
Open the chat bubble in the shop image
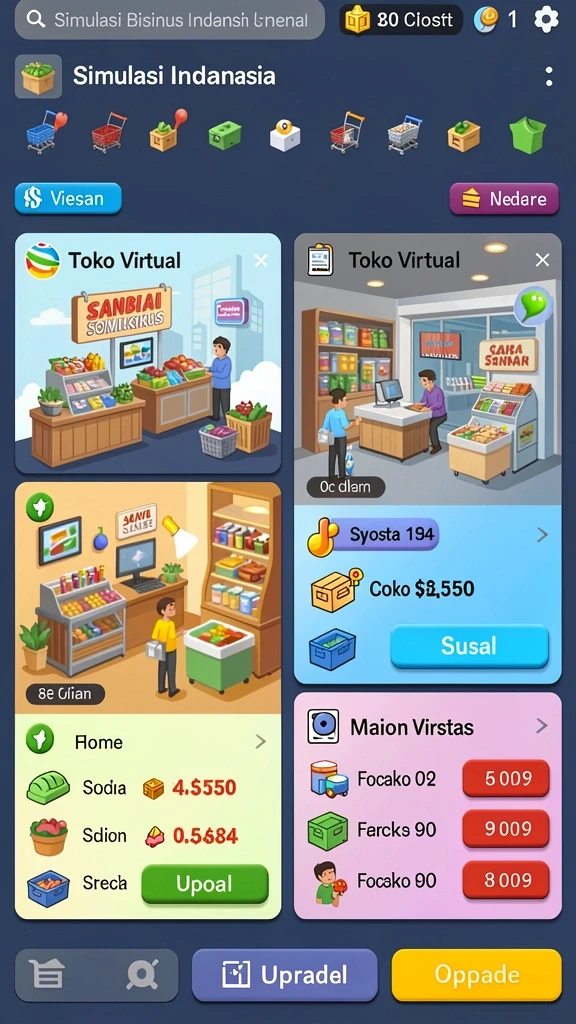point(532,306)
